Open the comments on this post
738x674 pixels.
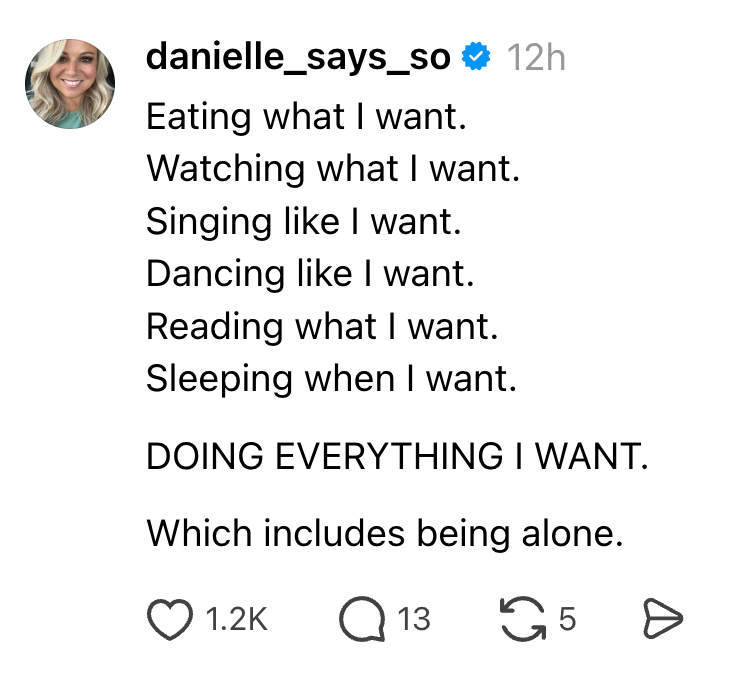(x=360, y=620)
